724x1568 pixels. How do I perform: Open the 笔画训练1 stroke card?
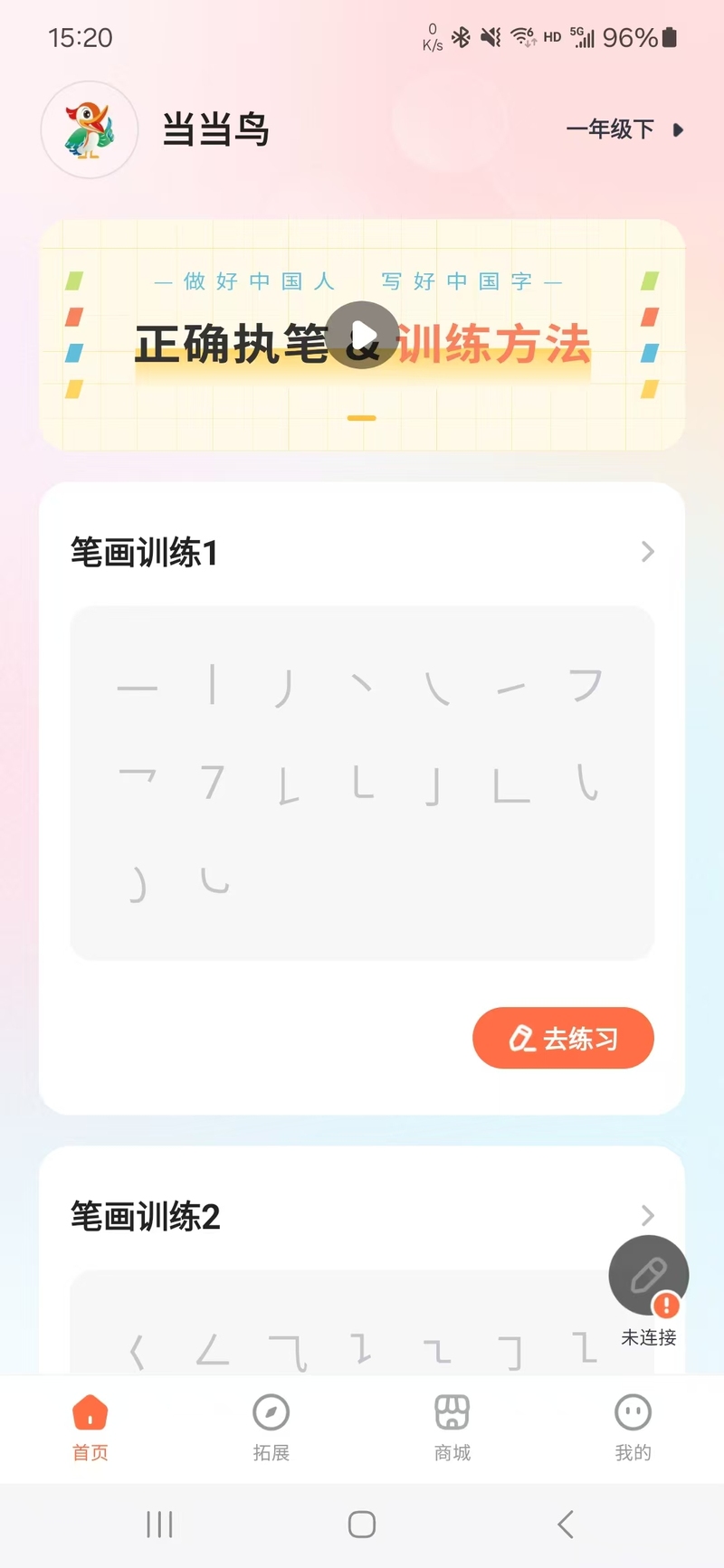tap(362, 783)
